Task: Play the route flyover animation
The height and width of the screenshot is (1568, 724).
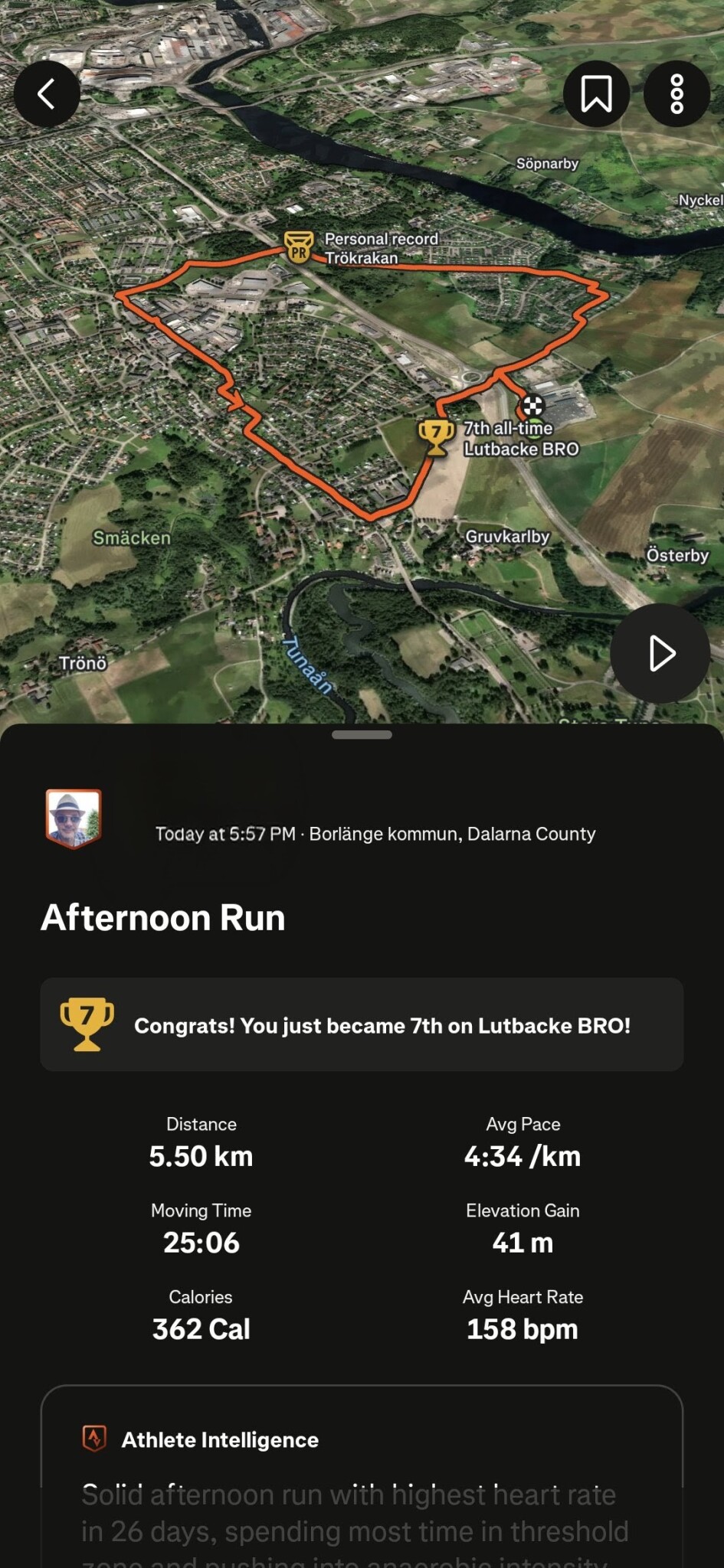Action: pyautogui.click(x=660, y=653)
